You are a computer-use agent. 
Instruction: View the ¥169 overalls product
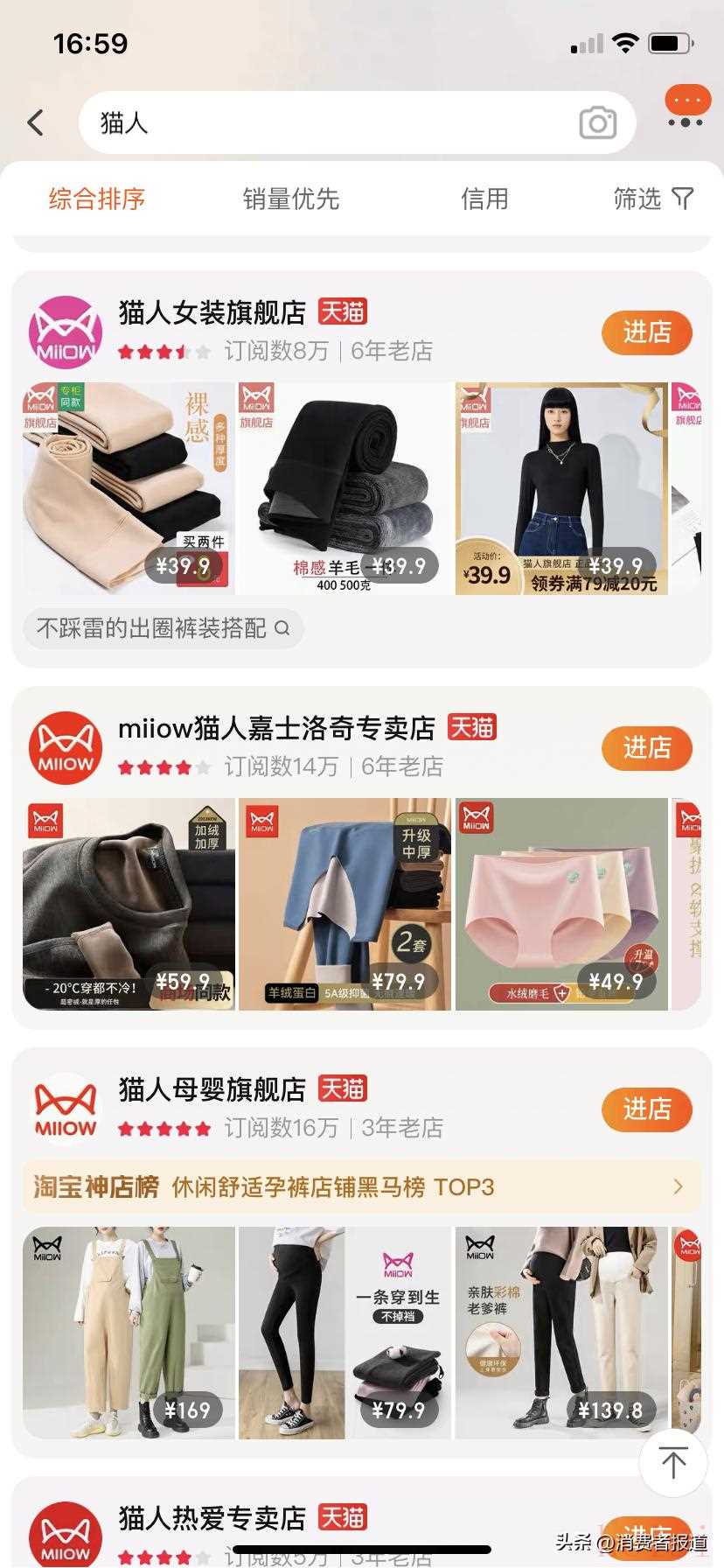point(129,1332)
